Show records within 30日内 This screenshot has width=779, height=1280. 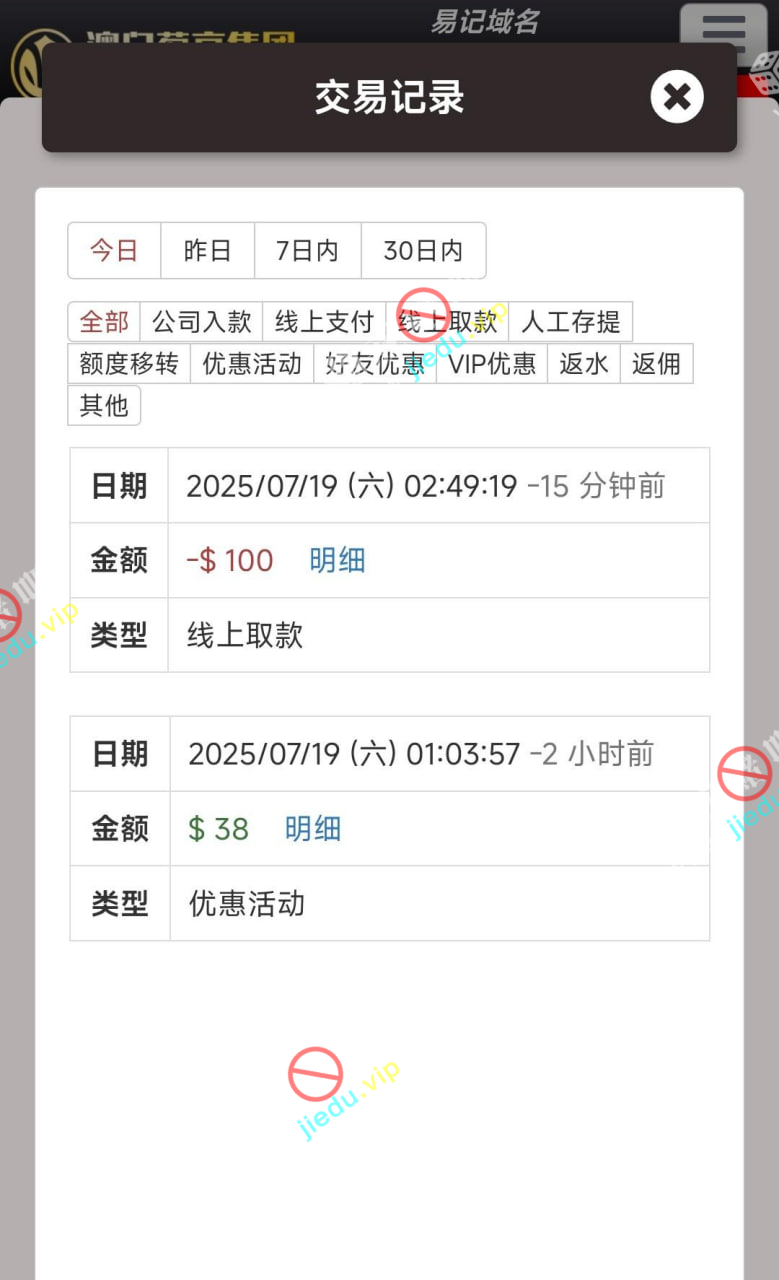(x=423, y=250)
